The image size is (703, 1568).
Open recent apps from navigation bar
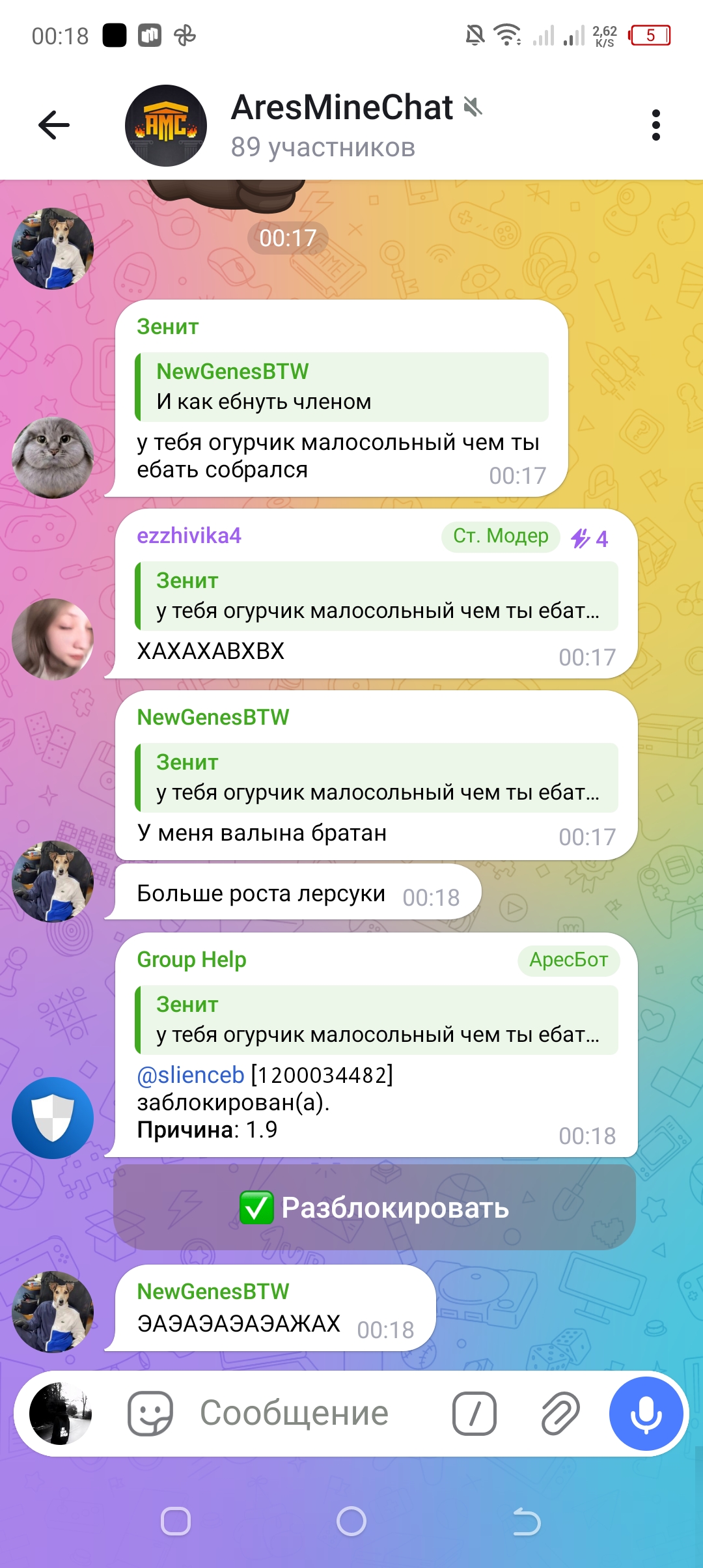click(x=176, y=1522)
